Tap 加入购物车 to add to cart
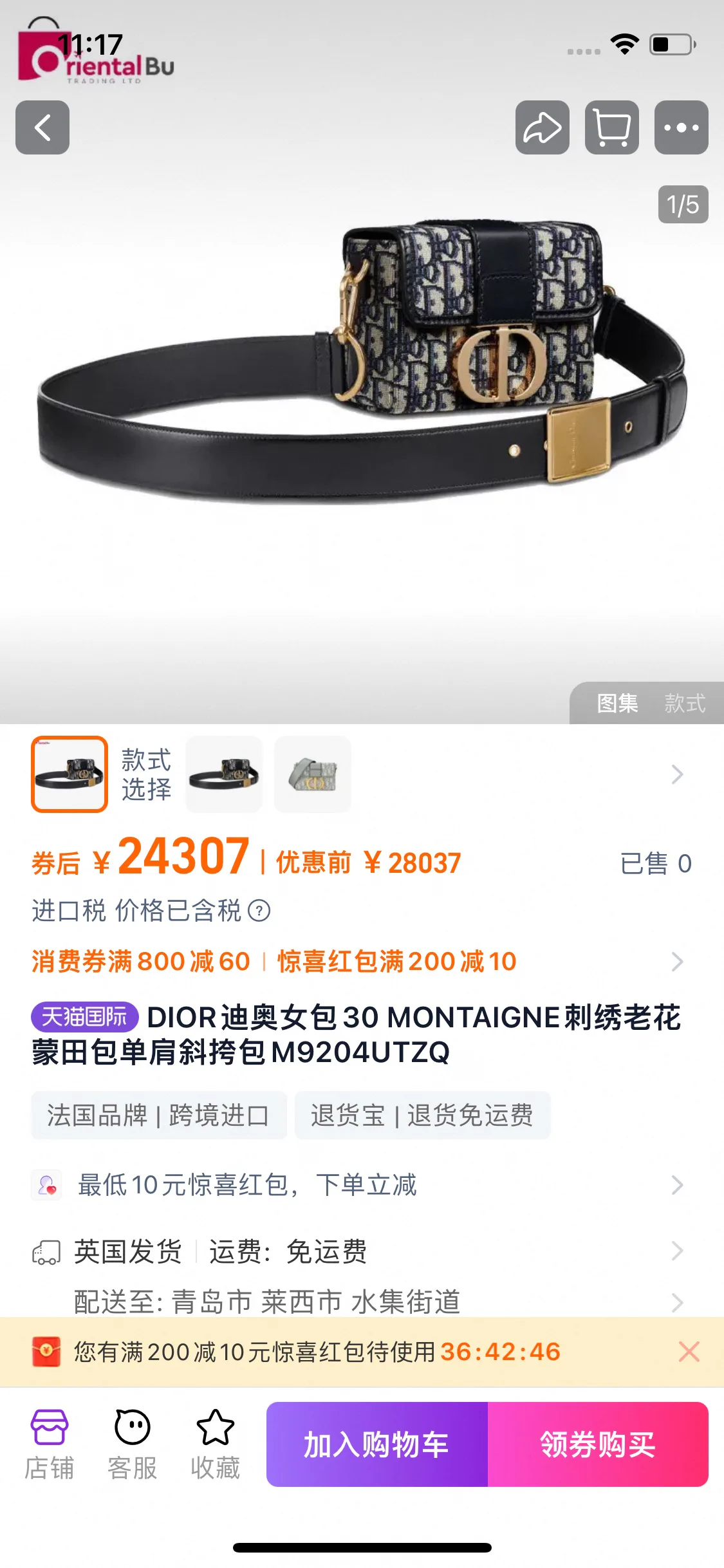 pyautogui.click(x=377, y=1444)
